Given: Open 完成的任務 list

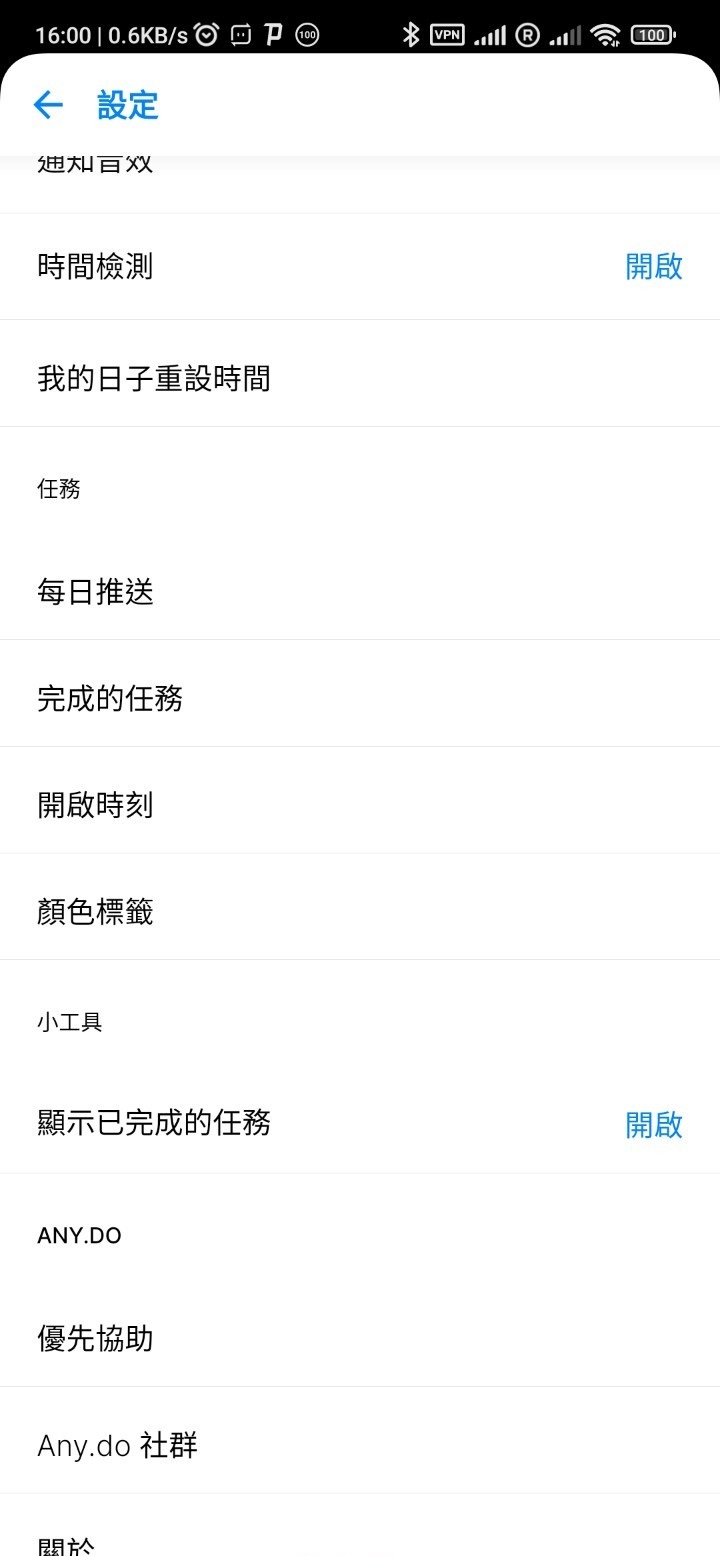Looking at the screenshot, I should pos(360,698).
